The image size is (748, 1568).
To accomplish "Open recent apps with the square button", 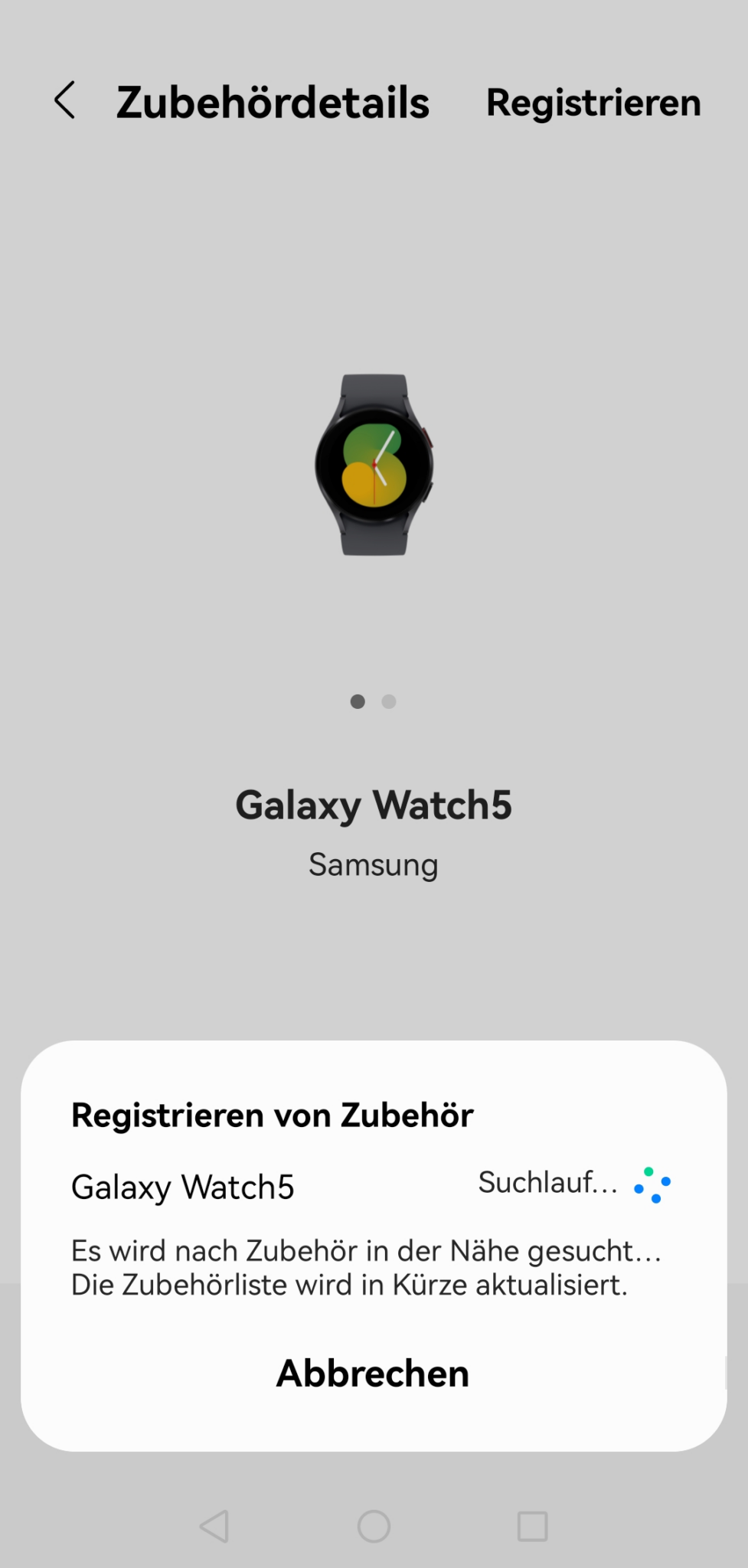I will point(532,1526).
